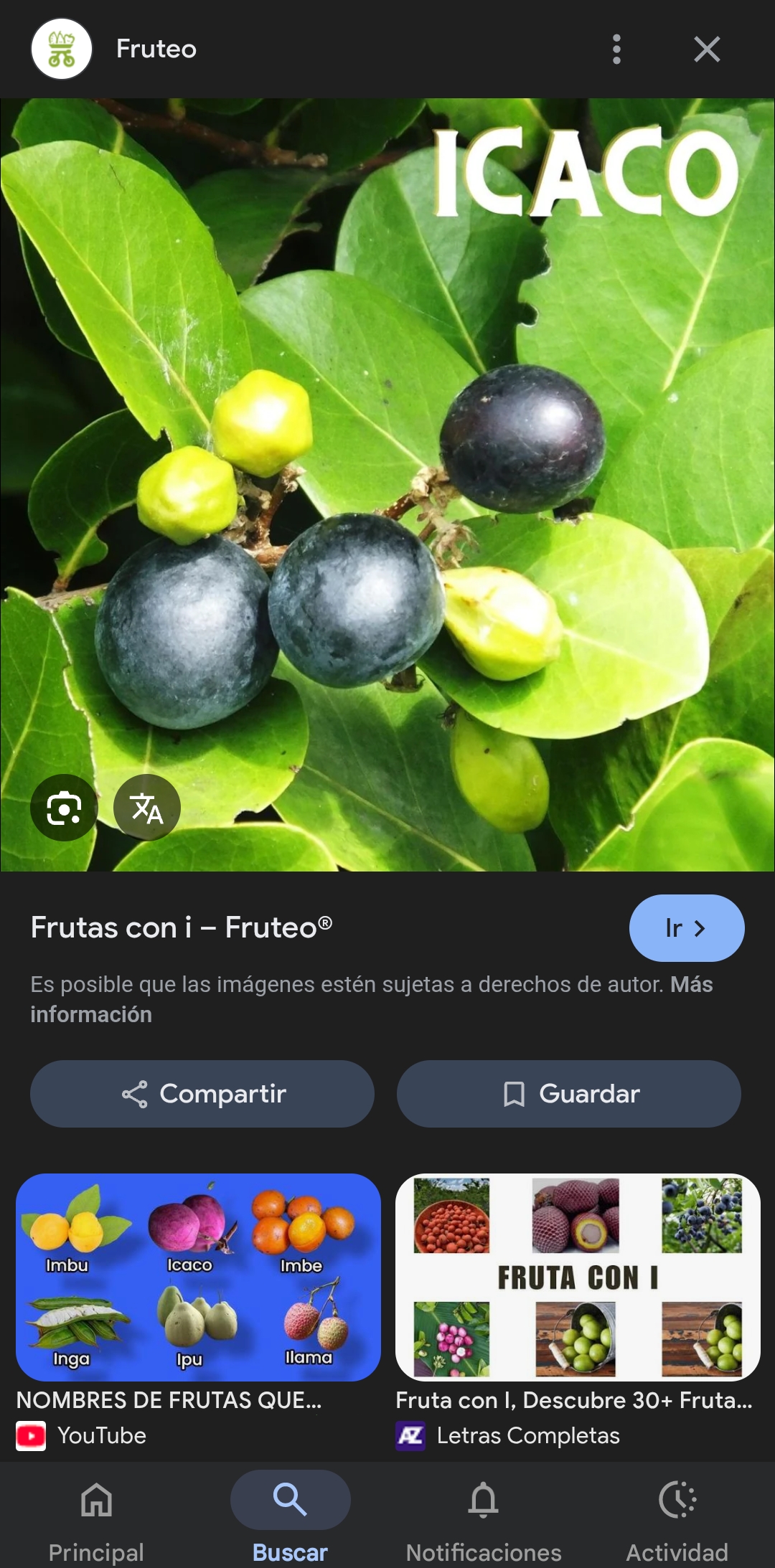Screen dimensions: 775x1568
Task: Tap Ir to visit the Fruteo page
Action: (686, 928)
